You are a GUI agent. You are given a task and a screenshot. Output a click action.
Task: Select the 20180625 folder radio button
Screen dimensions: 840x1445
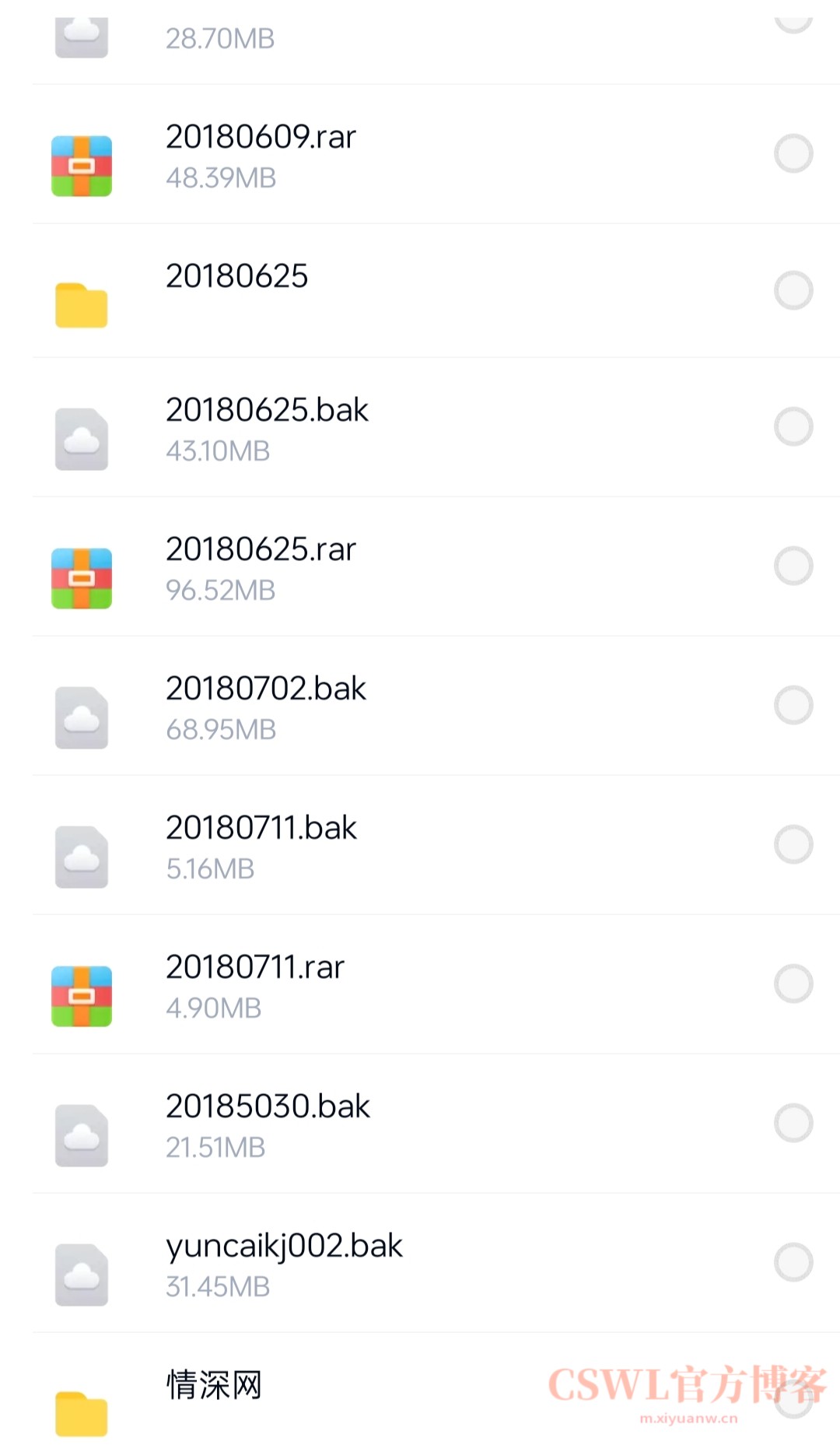coord(793,291)
